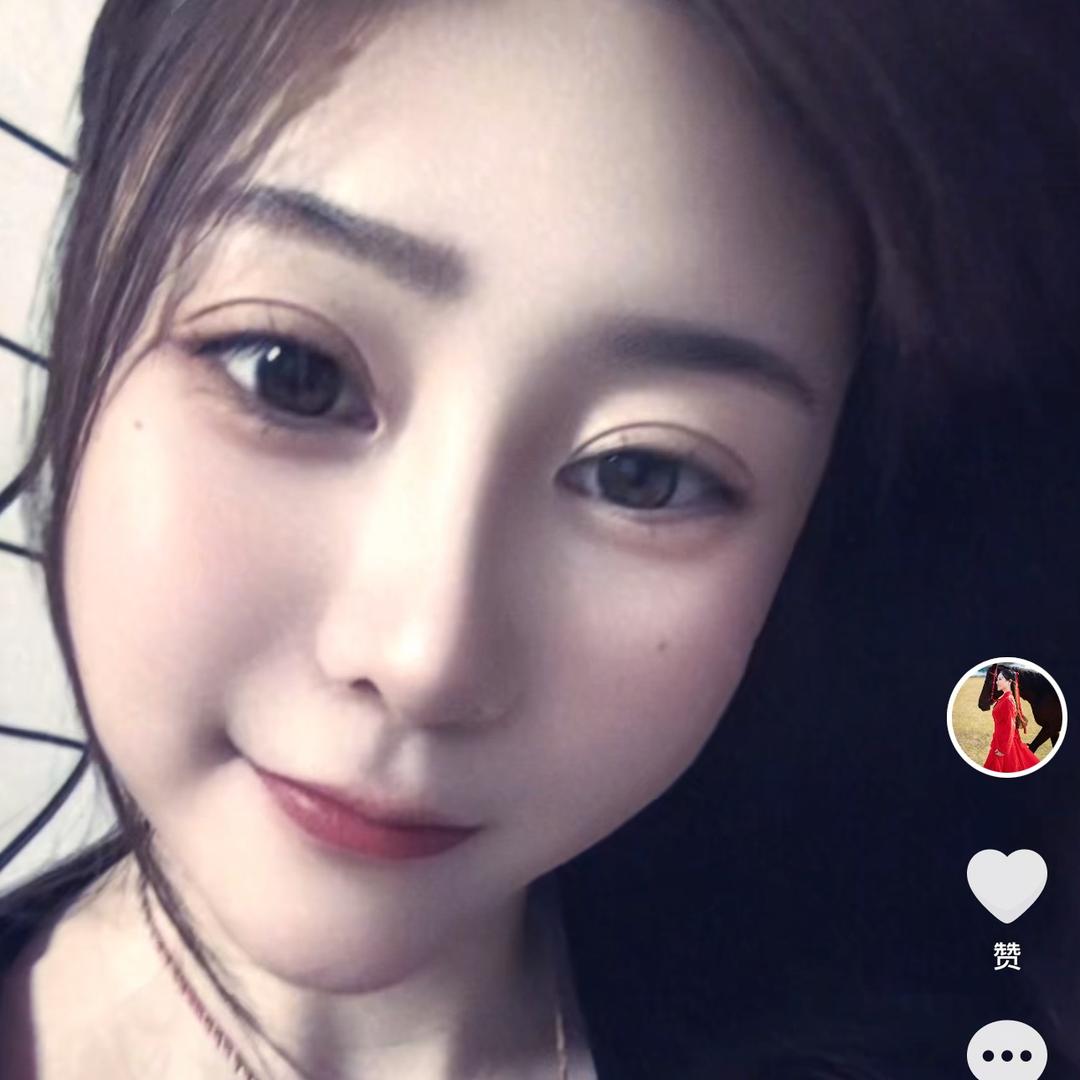Open the comments bubble

coord(1006,1052)
